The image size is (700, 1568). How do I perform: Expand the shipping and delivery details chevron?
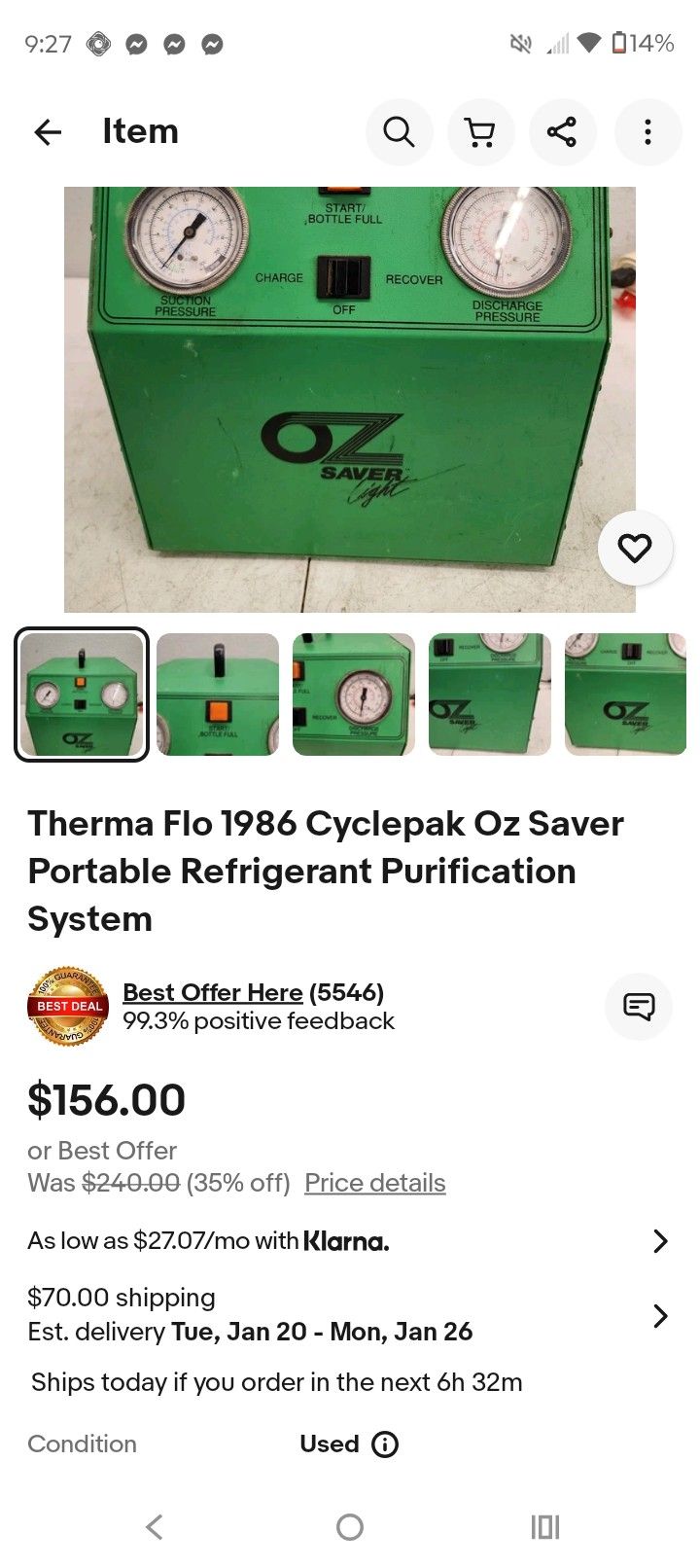click(x=660, y=1316)
